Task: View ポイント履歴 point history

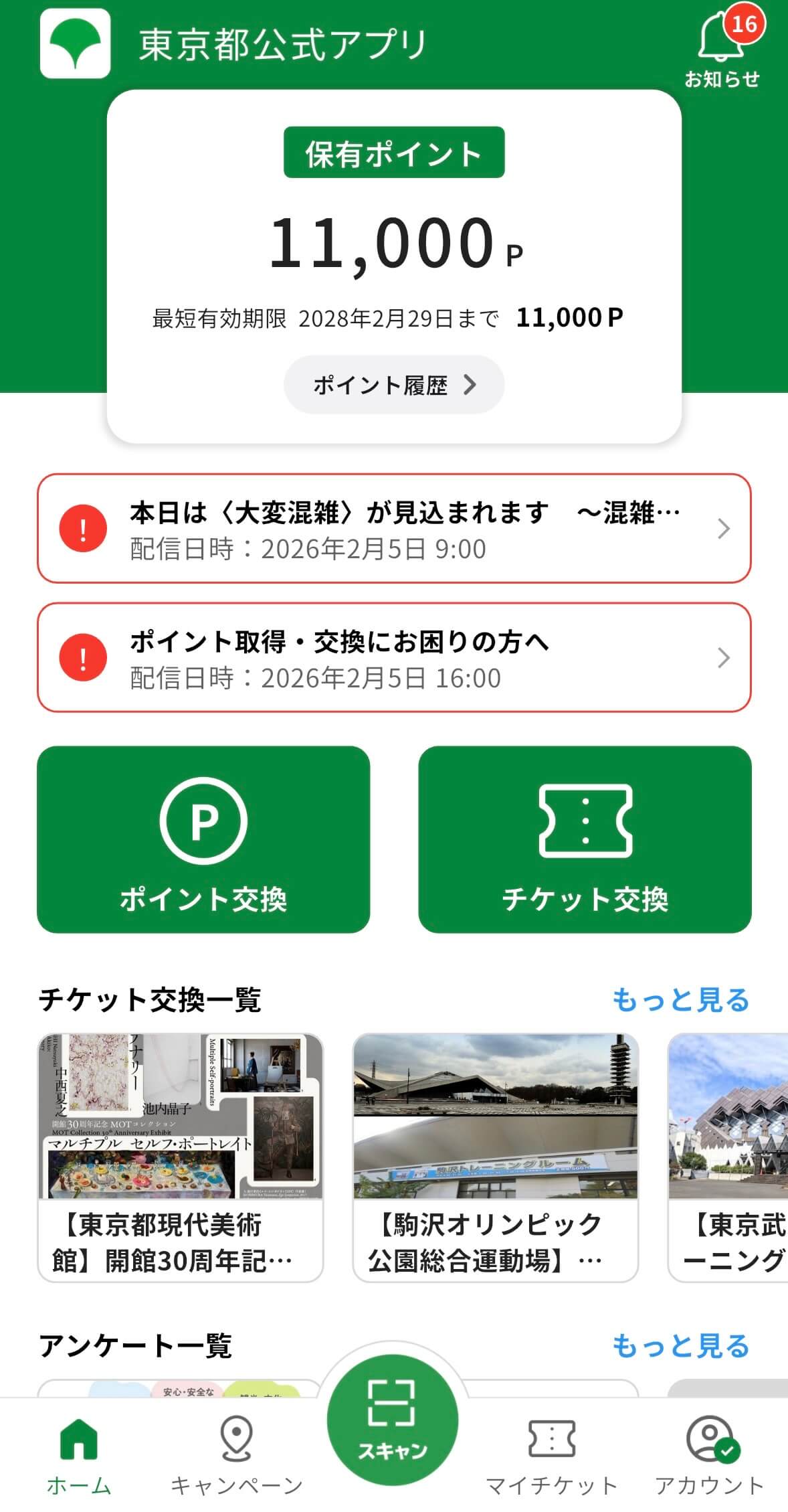Action: click(x=394, y=385)
